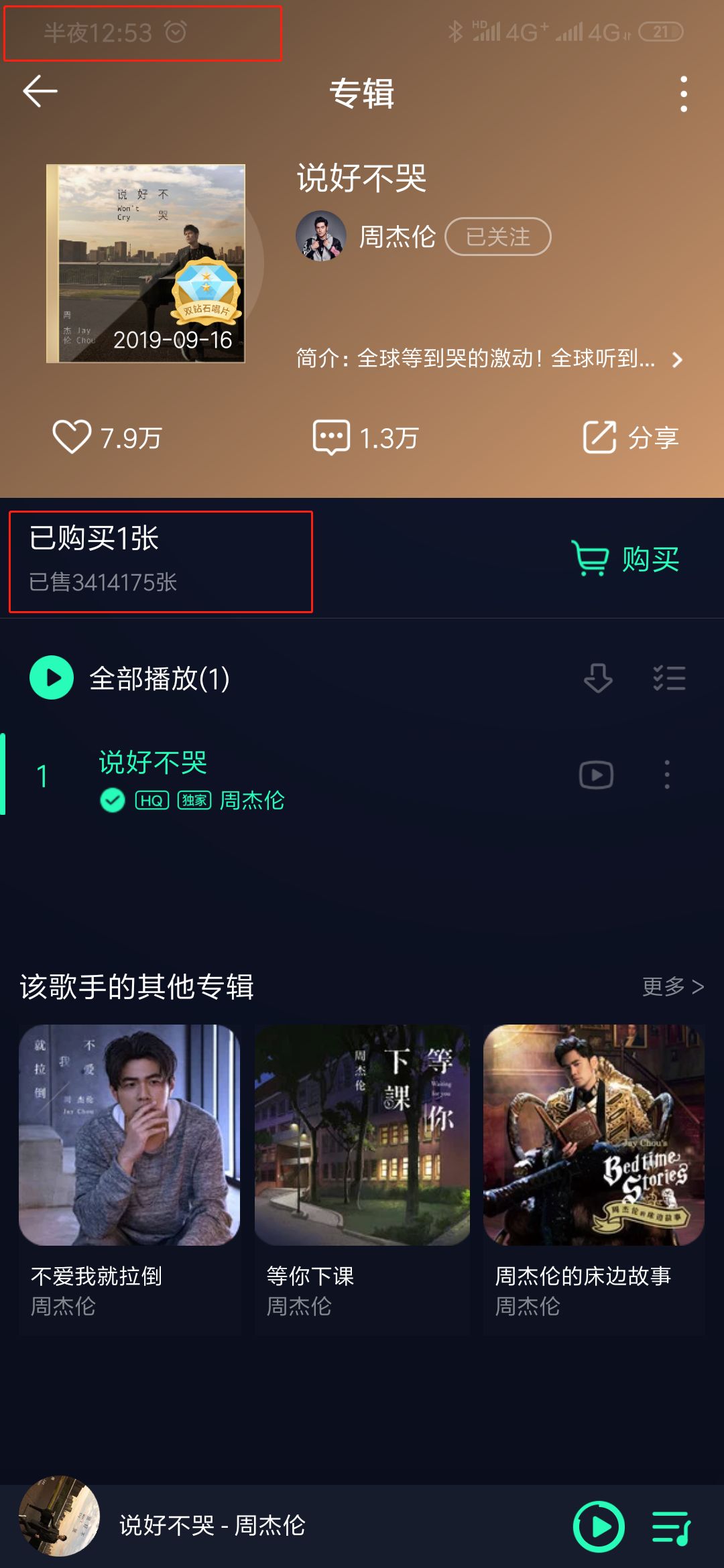
Task: Open the 1.3万 comments
Action: click(365, 438)
